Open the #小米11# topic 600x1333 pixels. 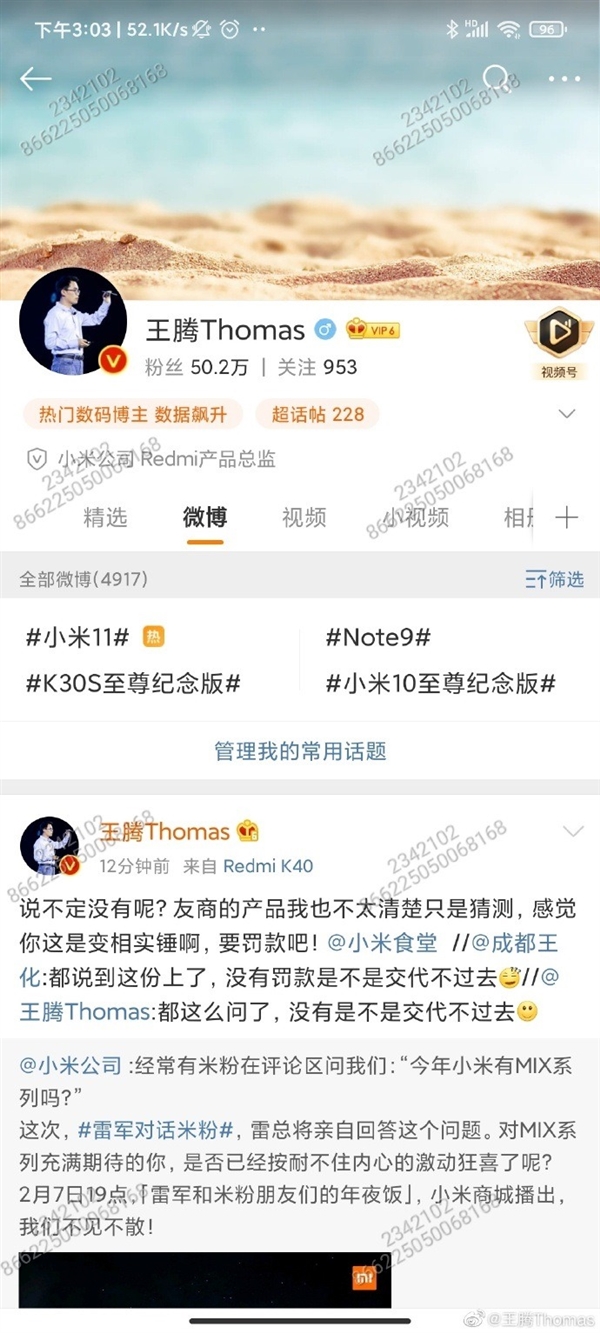[x=78, y=637]
